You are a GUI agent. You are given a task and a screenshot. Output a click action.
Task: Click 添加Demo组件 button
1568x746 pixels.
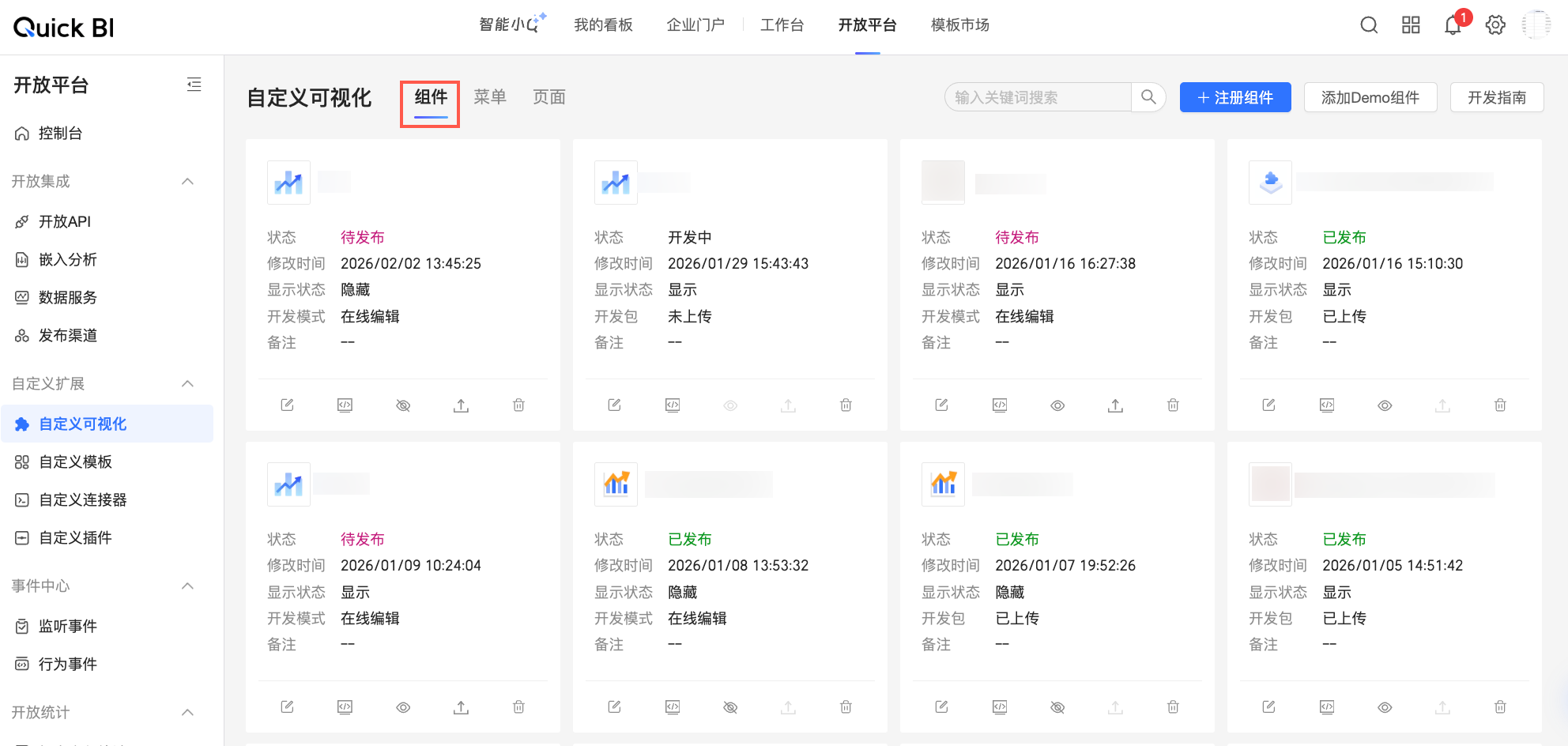[x=1370, y=97]
